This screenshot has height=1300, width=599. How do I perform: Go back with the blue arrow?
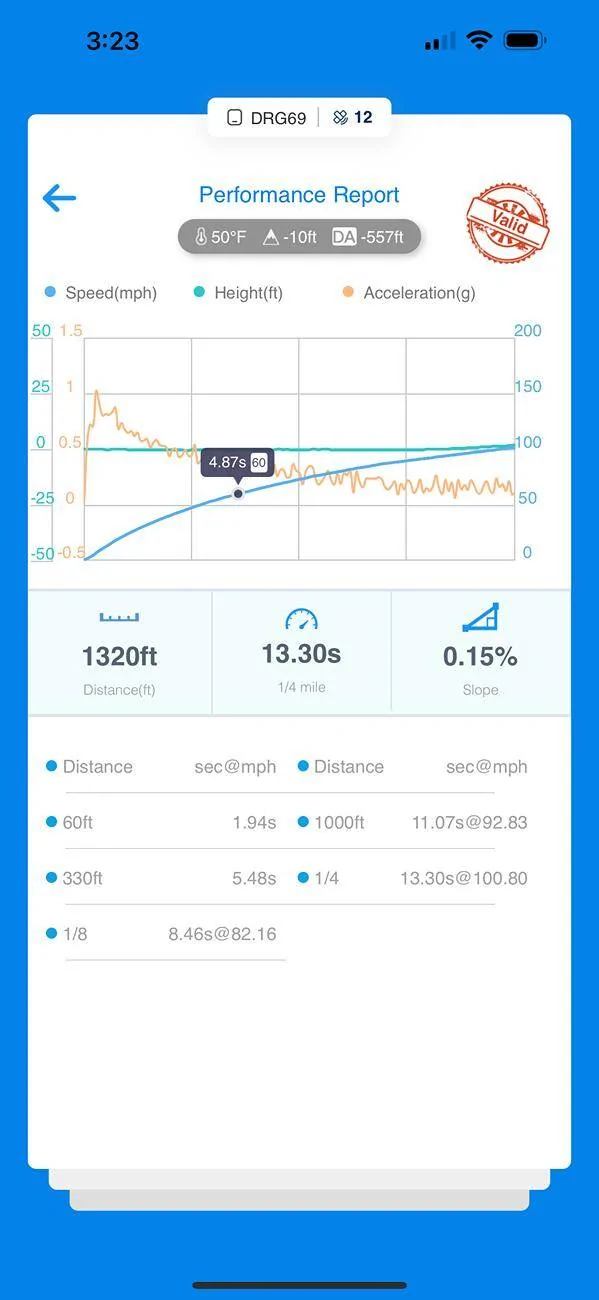click(x=59, y=198)
